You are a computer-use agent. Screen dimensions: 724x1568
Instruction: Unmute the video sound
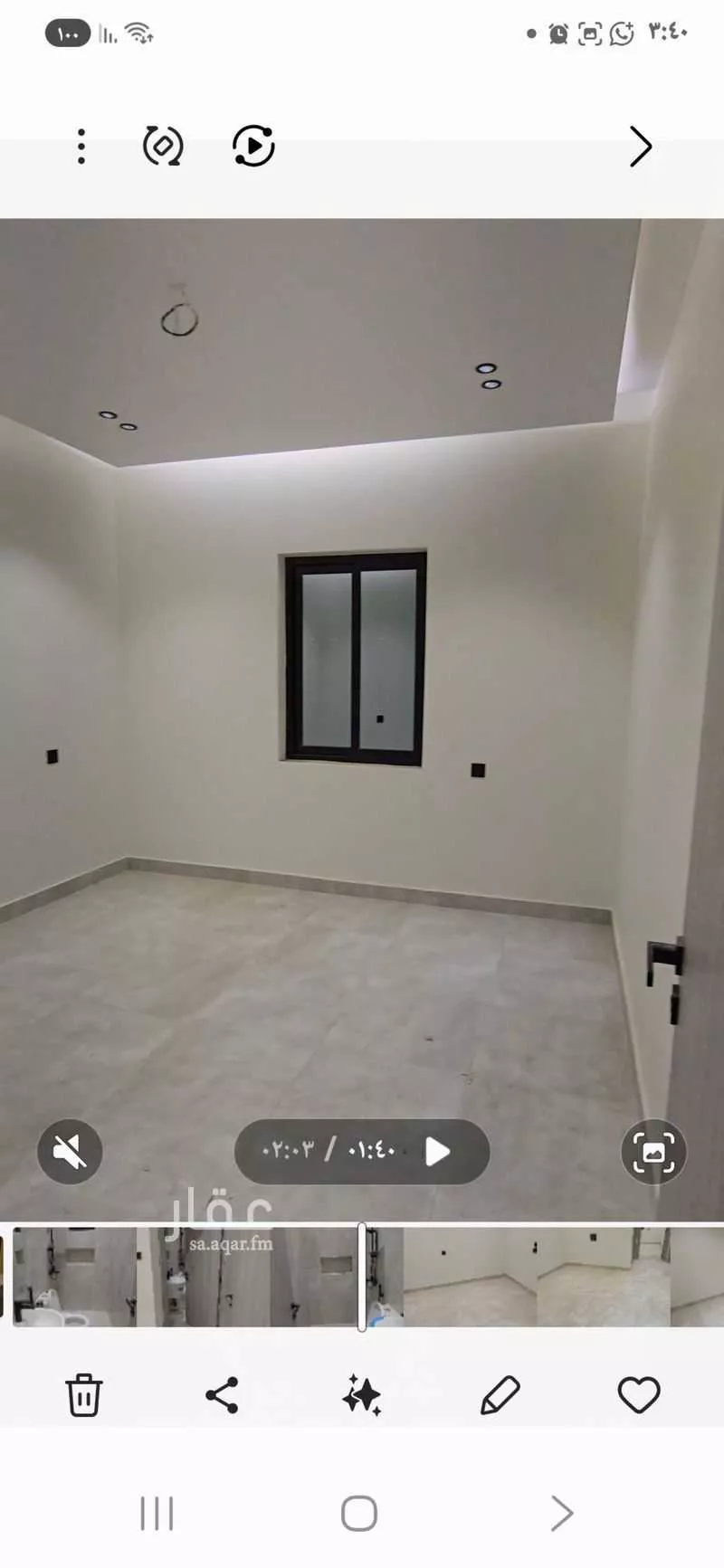tap(70, 1152)
